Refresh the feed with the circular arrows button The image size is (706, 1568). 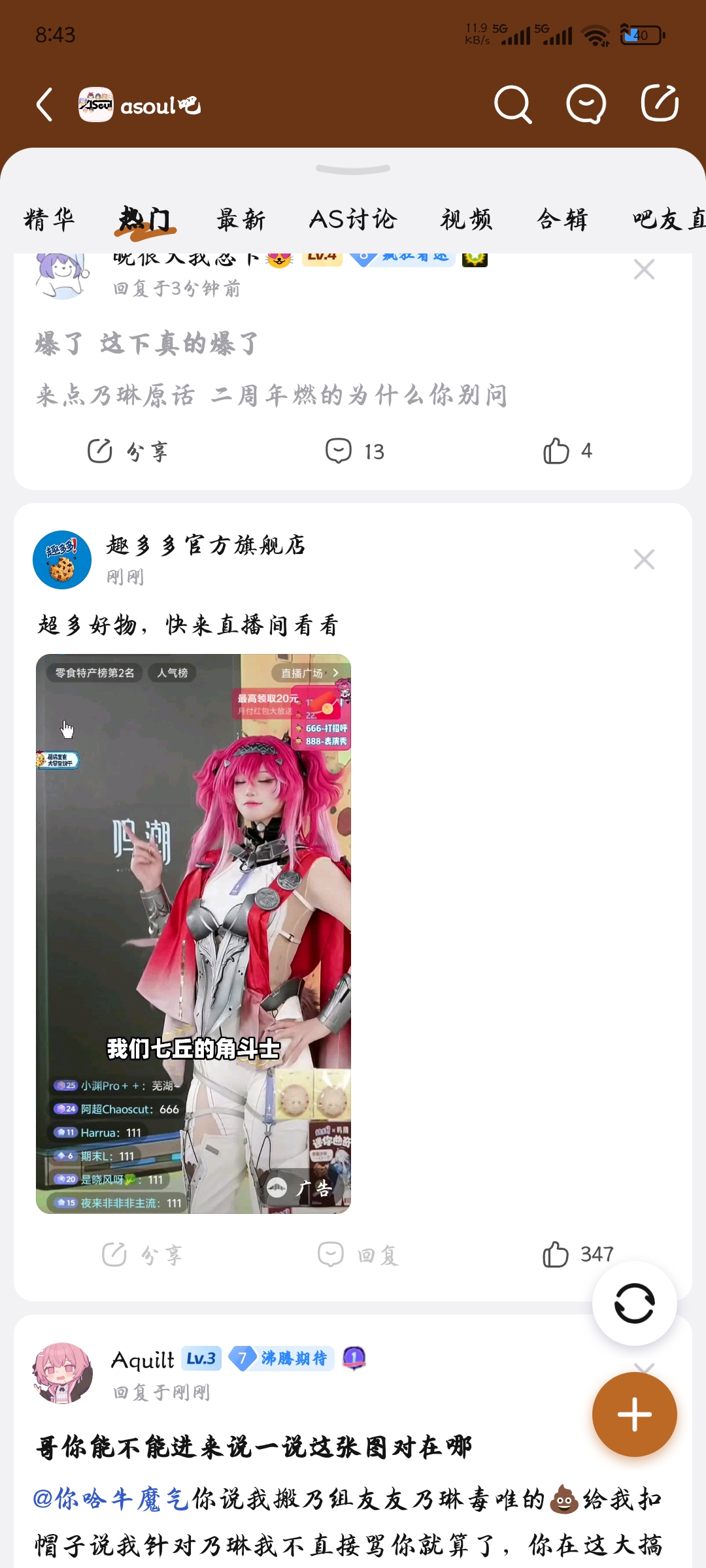(x=634, y=1303)
